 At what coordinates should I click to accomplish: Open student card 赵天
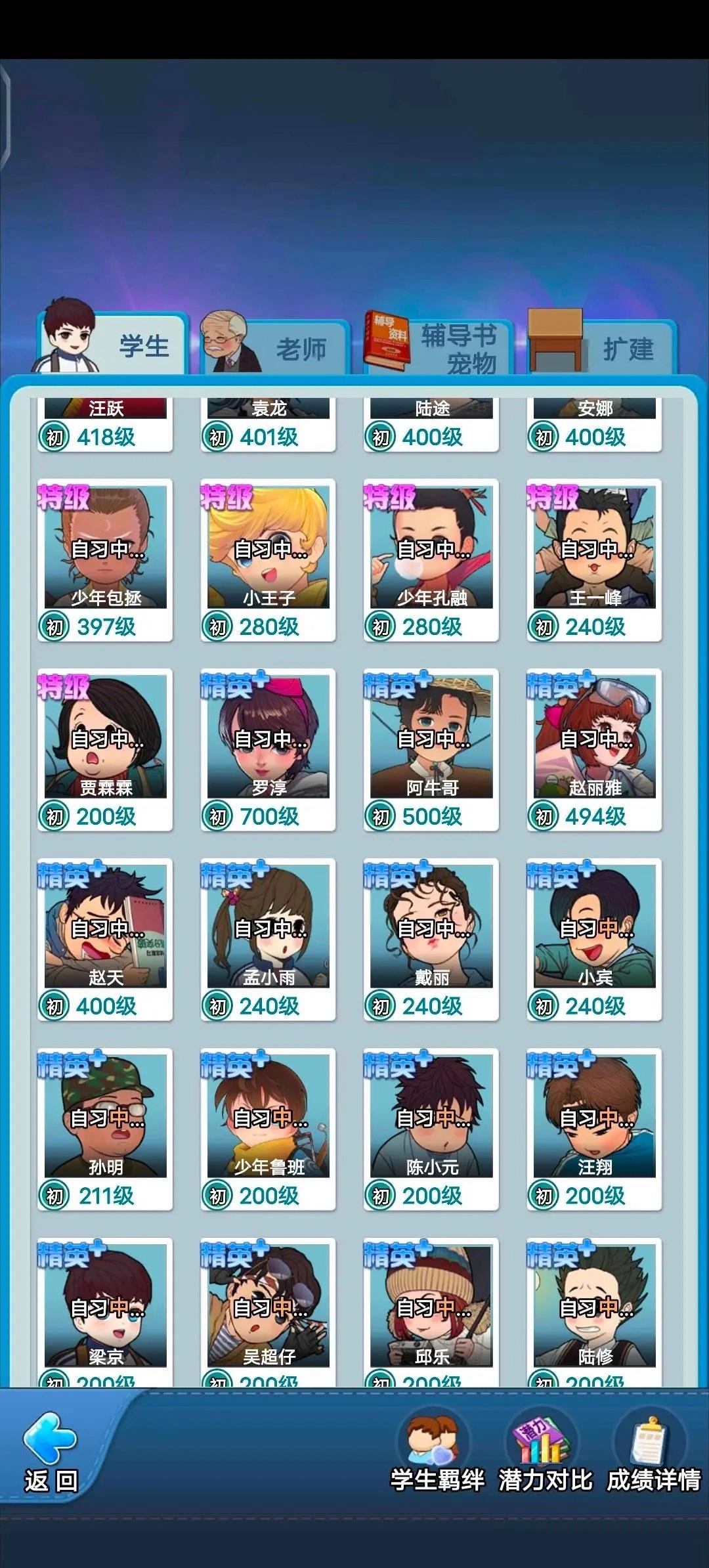pyautogui.click(x=106, y=939)
